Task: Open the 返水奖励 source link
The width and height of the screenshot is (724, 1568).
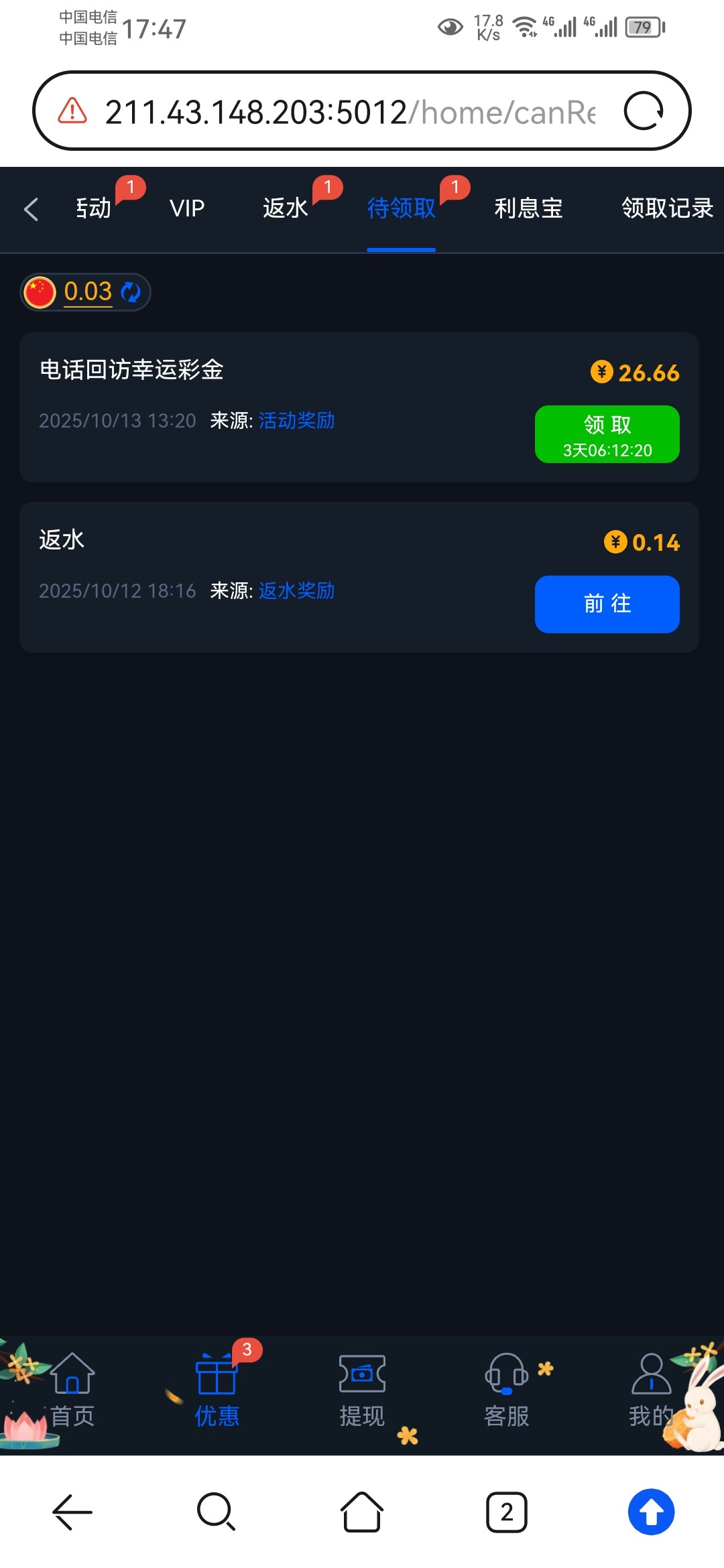Action: (296, 591)
